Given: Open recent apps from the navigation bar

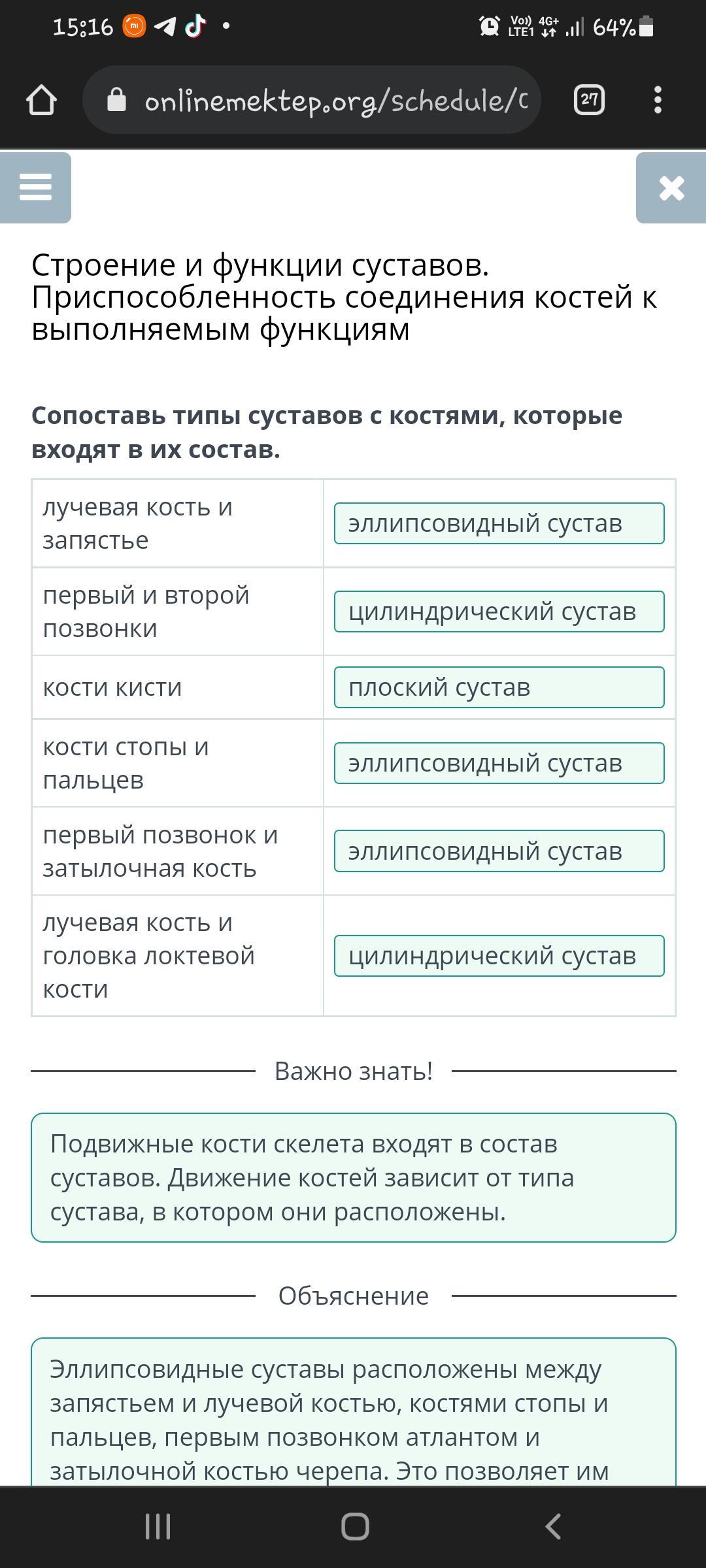Looking at the screenshot, I should 158,1527.
